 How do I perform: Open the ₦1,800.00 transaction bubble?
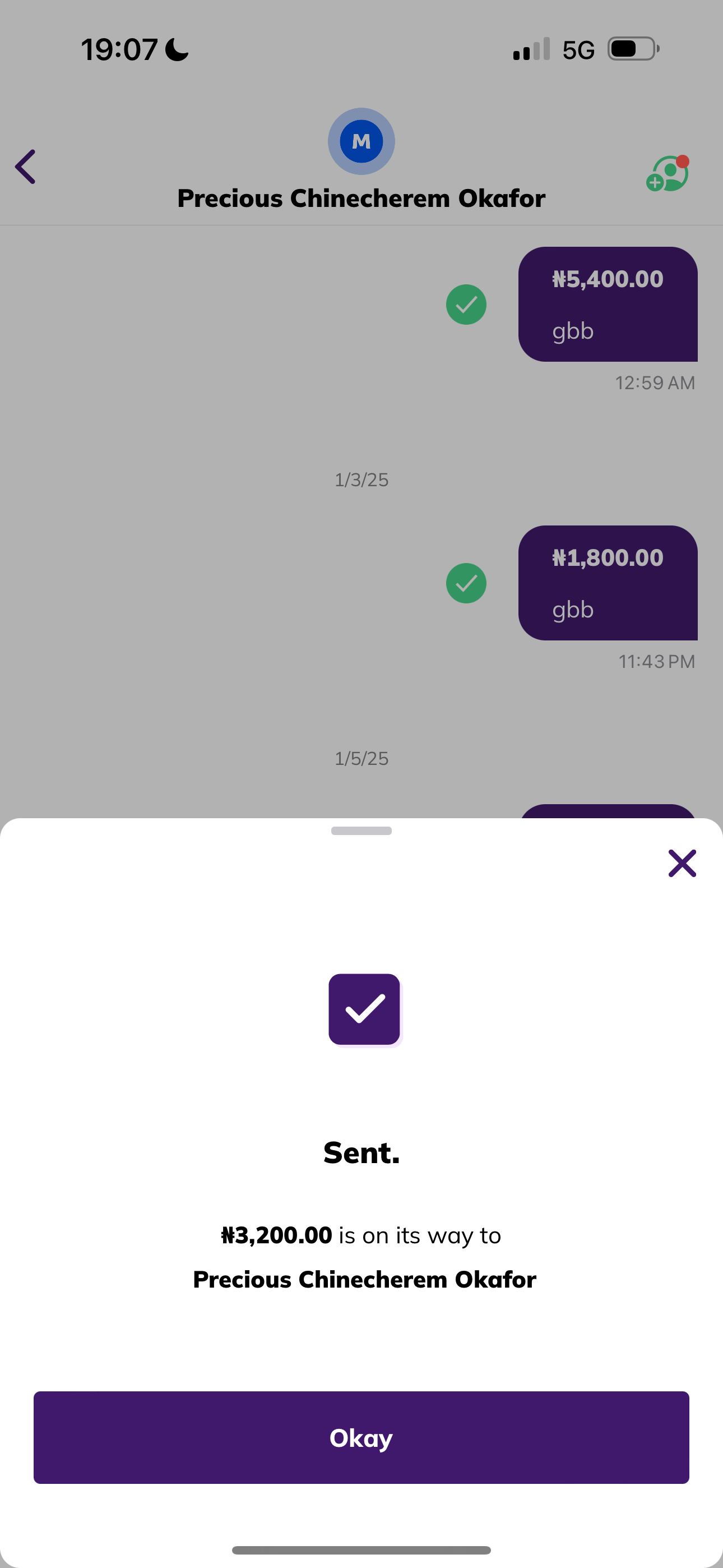[x=608, y=583]
